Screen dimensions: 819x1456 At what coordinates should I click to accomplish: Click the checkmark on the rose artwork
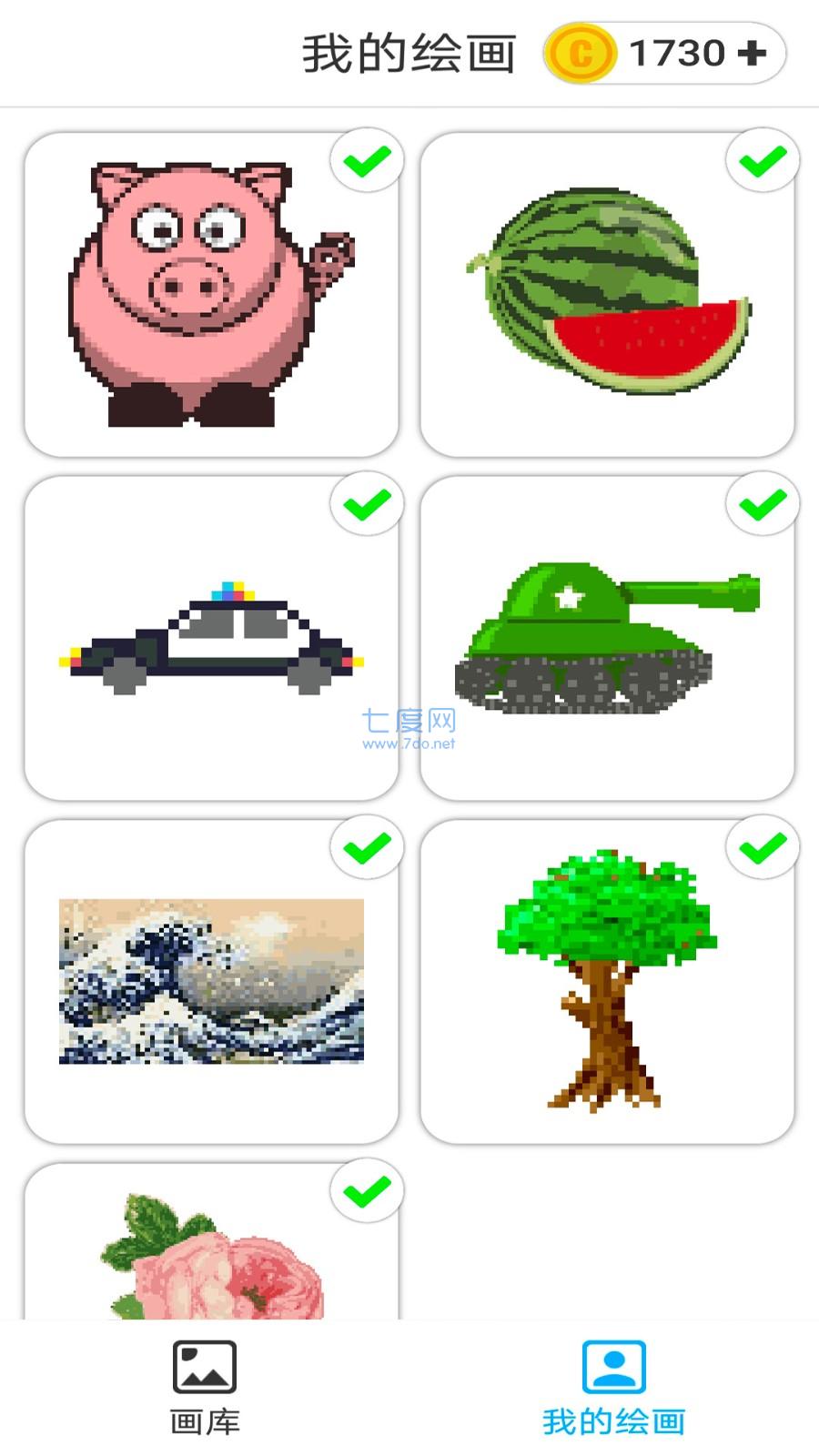[365, 1190]
